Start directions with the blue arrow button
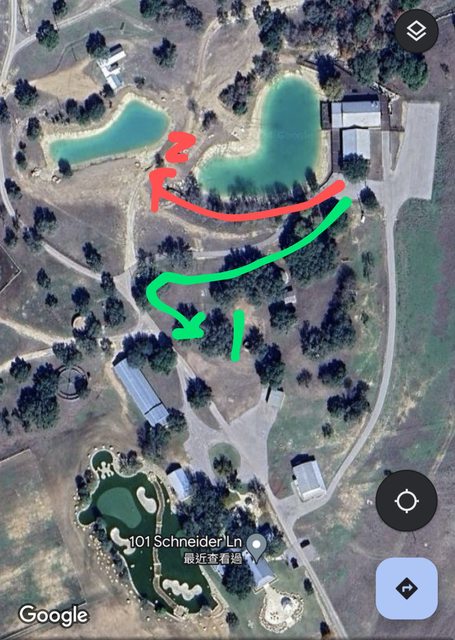Screen dimensions: 455x640 point(406,588)
